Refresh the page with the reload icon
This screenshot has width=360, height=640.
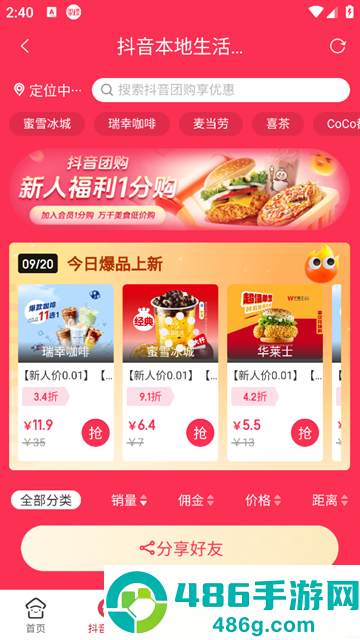pyautogui.click(x=338, y=46)
